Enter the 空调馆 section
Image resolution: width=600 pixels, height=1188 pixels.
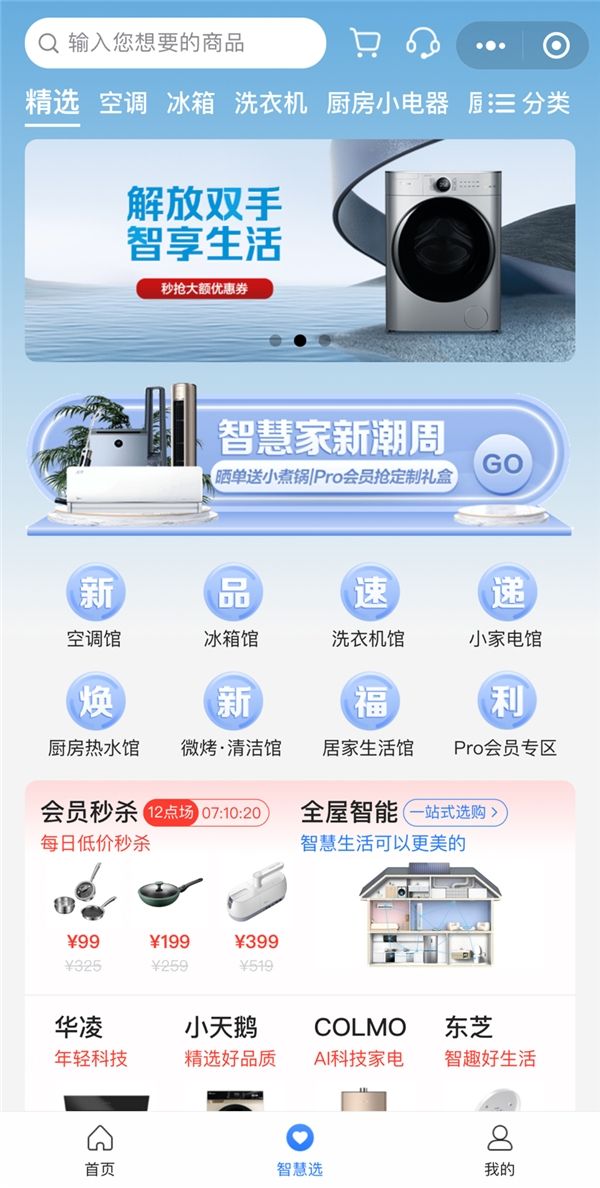pyautogui.click(x=95, y=605)
